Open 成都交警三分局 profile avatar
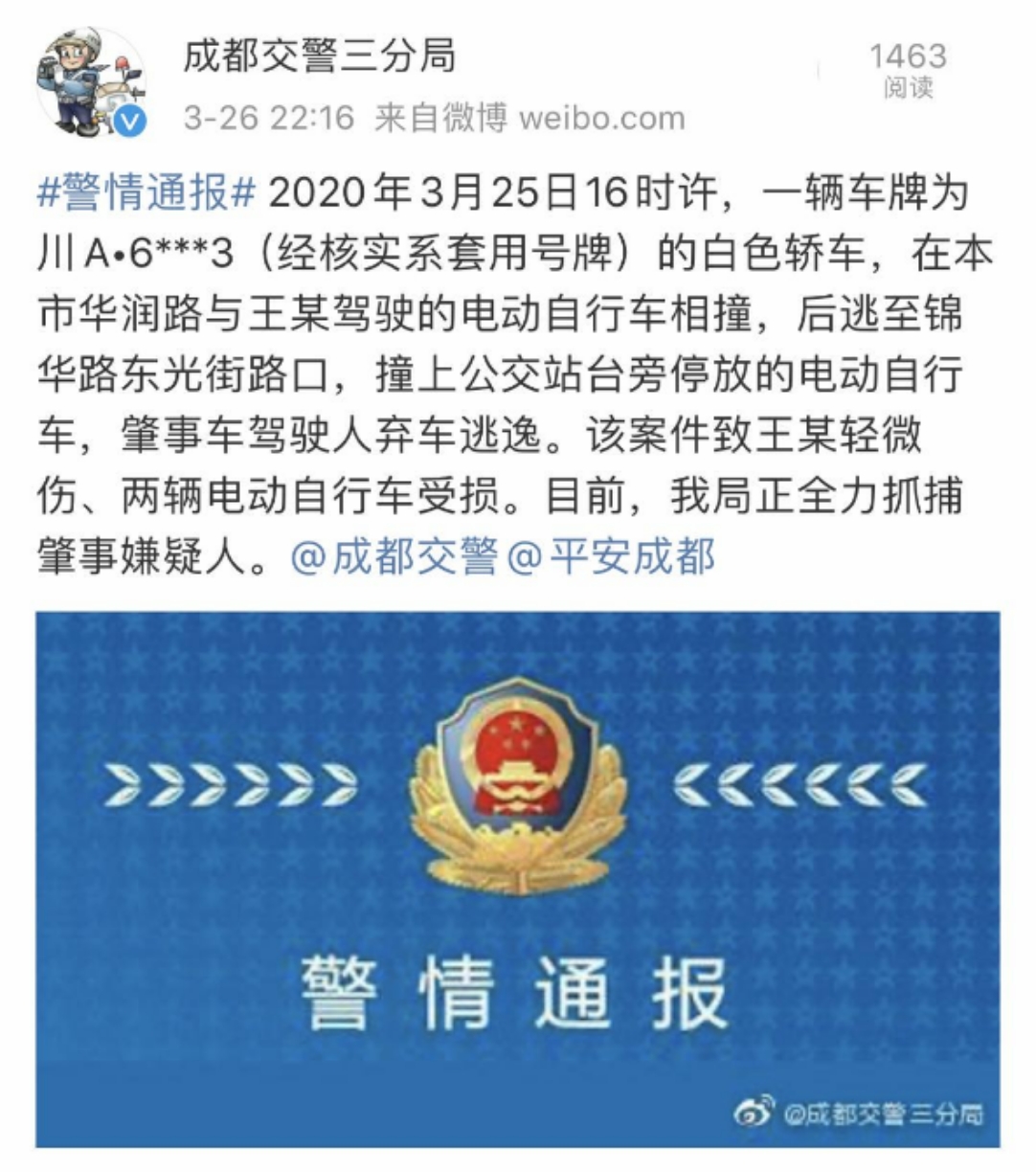 [91, 84]
